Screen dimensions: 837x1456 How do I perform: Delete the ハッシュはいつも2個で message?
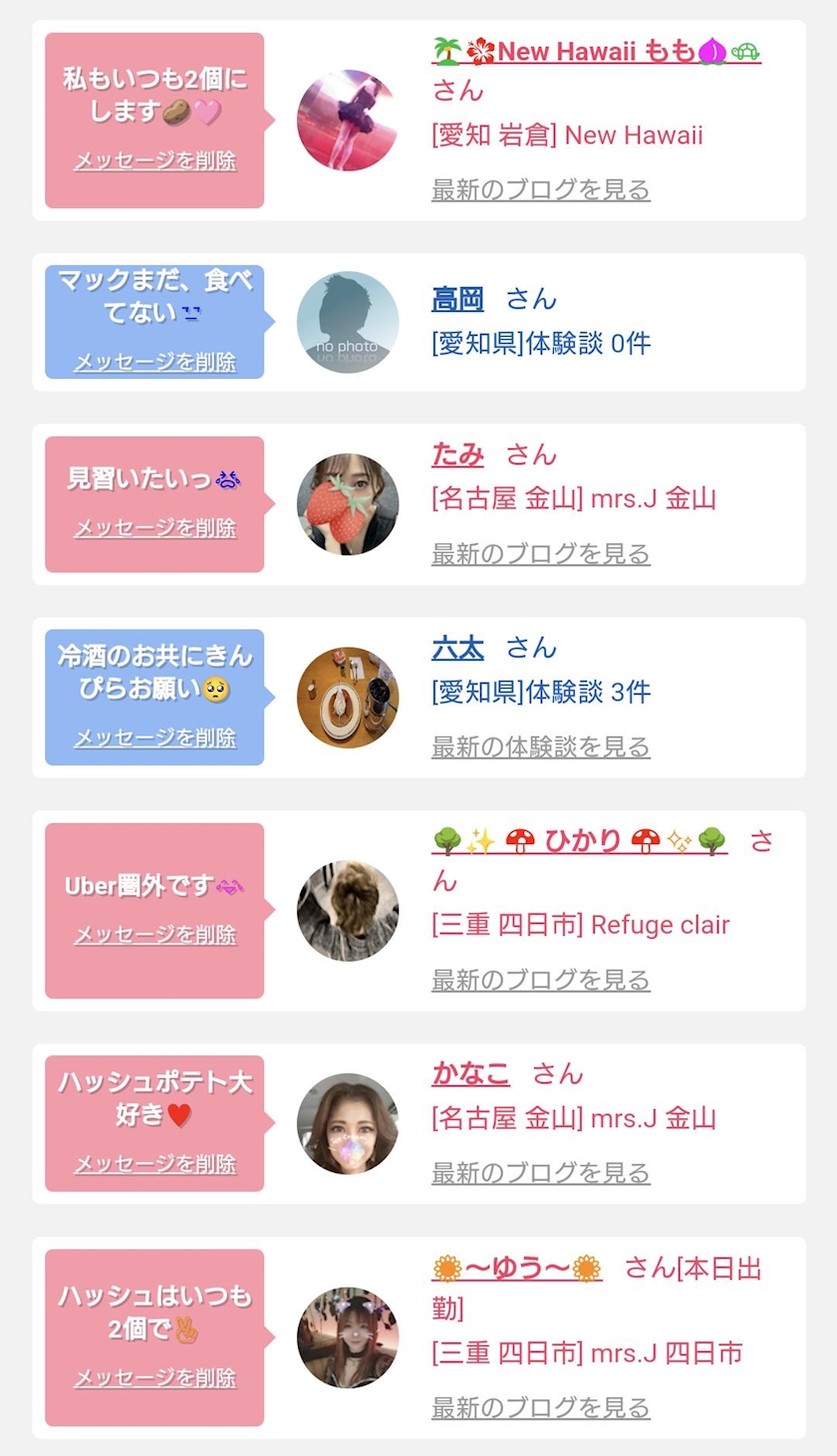[154, 1377]
